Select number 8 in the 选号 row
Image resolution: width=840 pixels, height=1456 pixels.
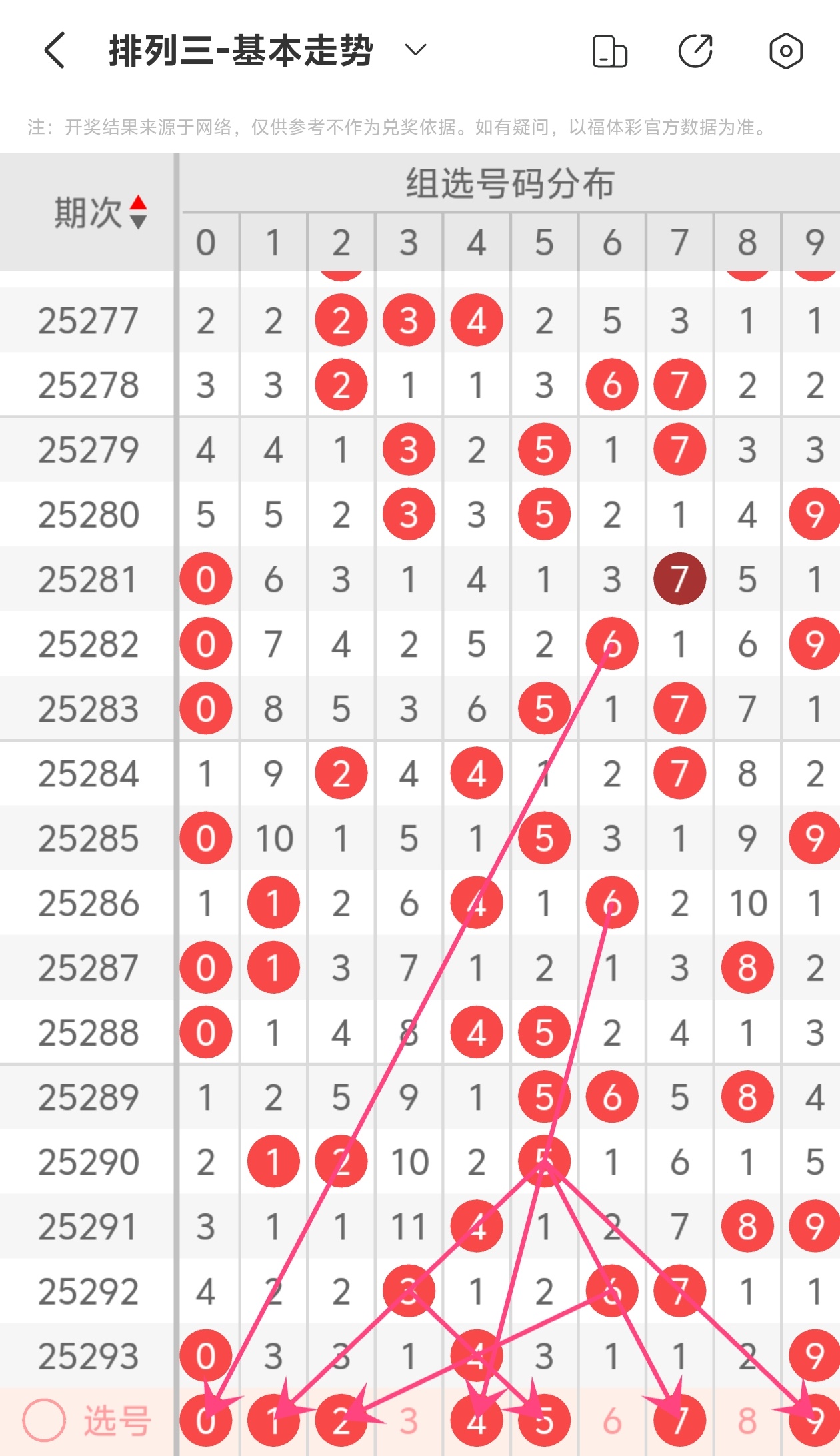pyautogui.click(x=747, y=1421)
